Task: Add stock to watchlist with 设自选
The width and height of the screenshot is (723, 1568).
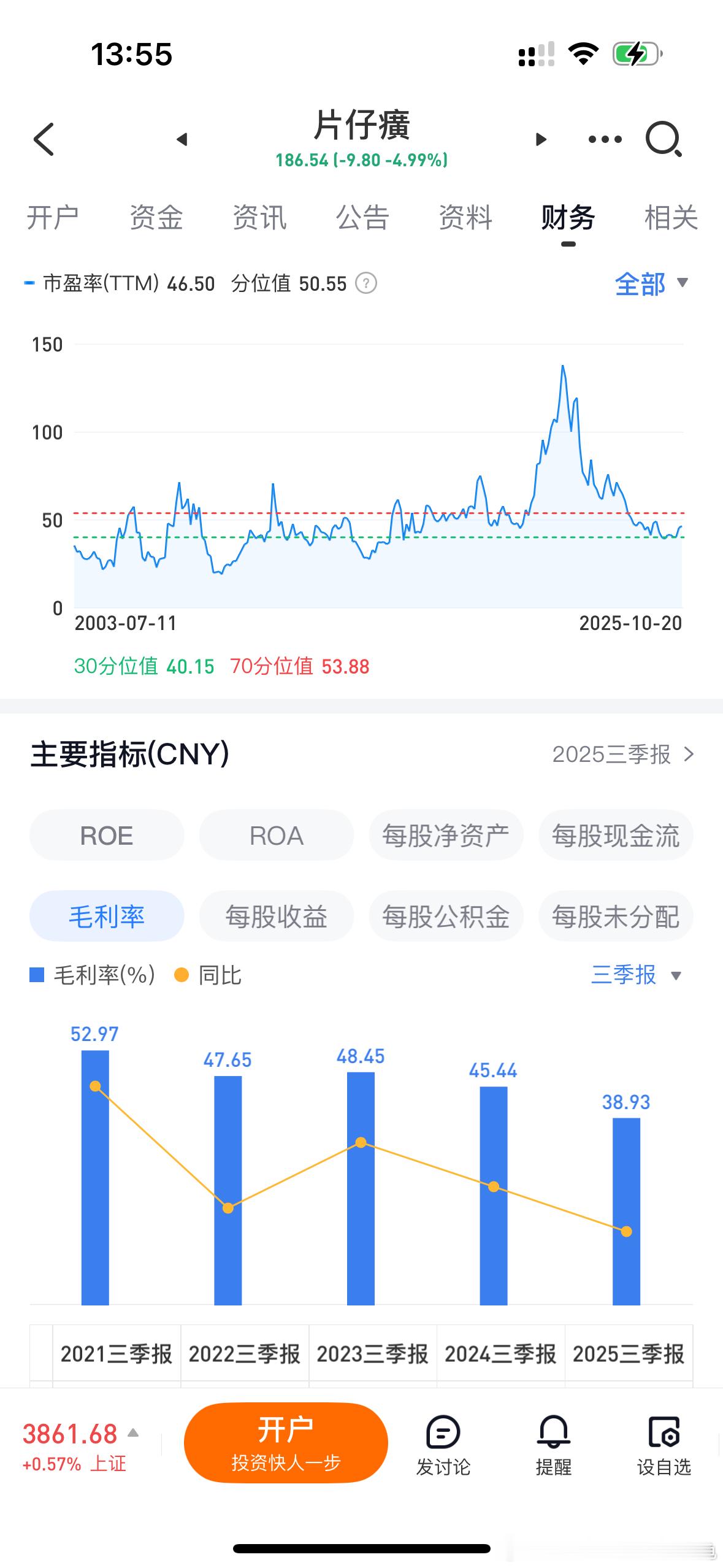Action: pos(664,1445)
